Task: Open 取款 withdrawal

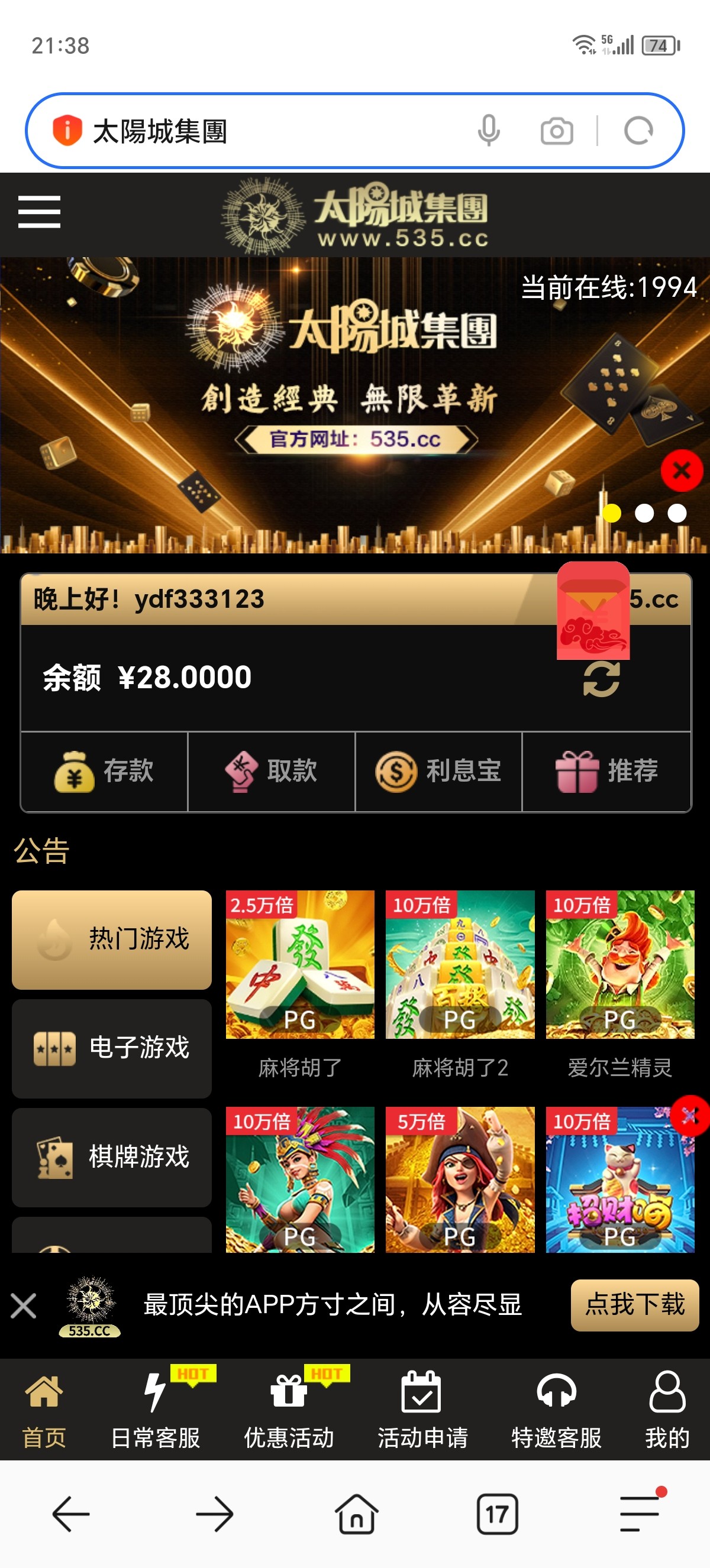Action: point(272,771)
